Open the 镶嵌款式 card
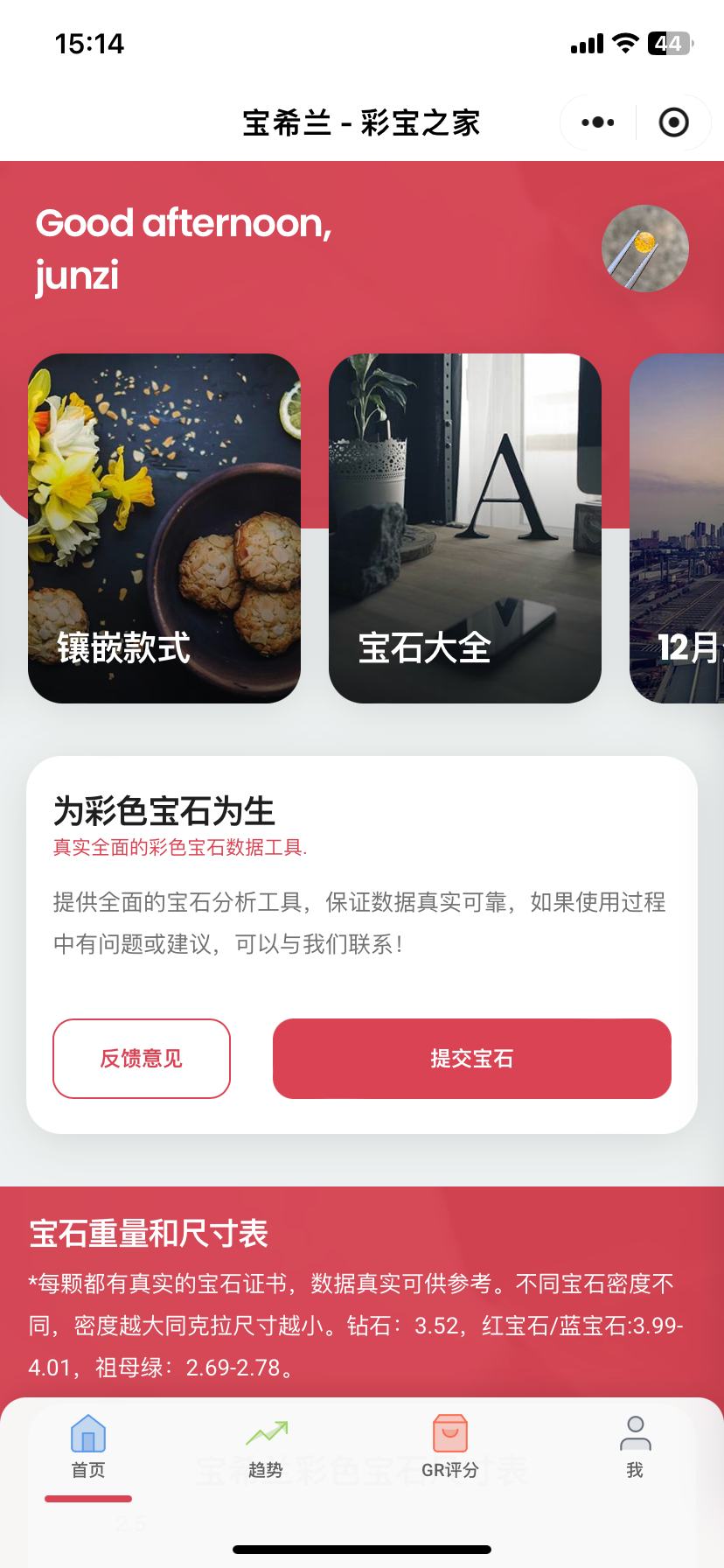Viewport: 724px width, 1568px height. 164,528
